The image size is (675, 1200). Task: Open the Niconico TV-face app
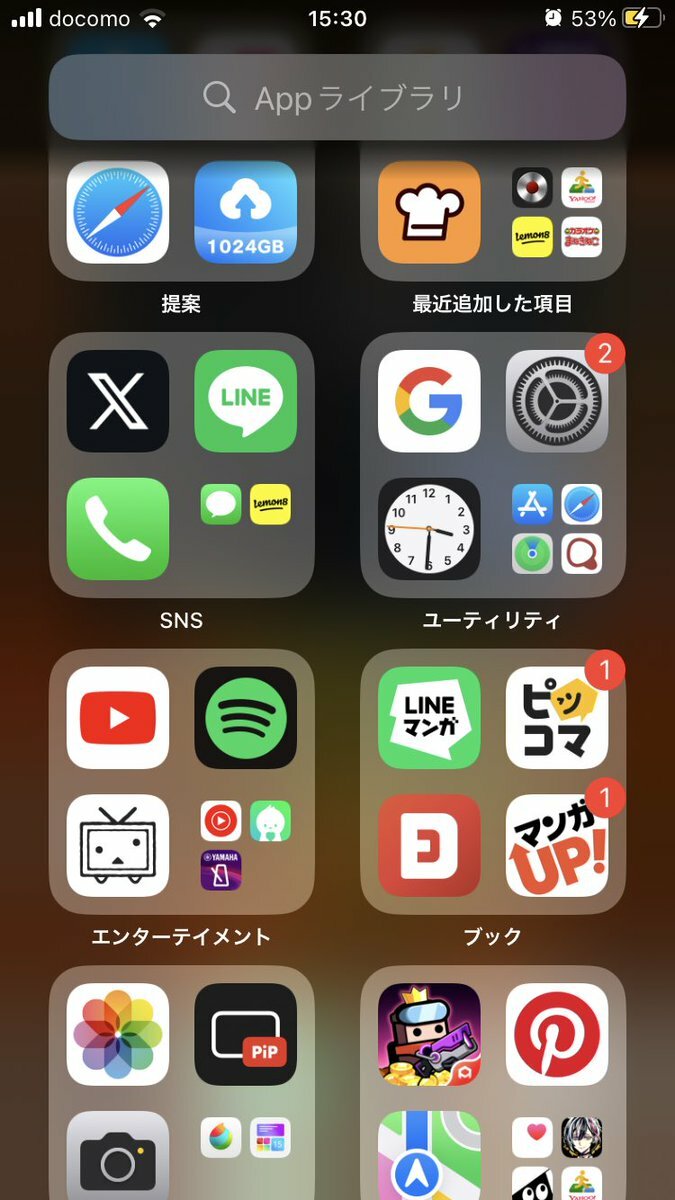coord(117,845)
